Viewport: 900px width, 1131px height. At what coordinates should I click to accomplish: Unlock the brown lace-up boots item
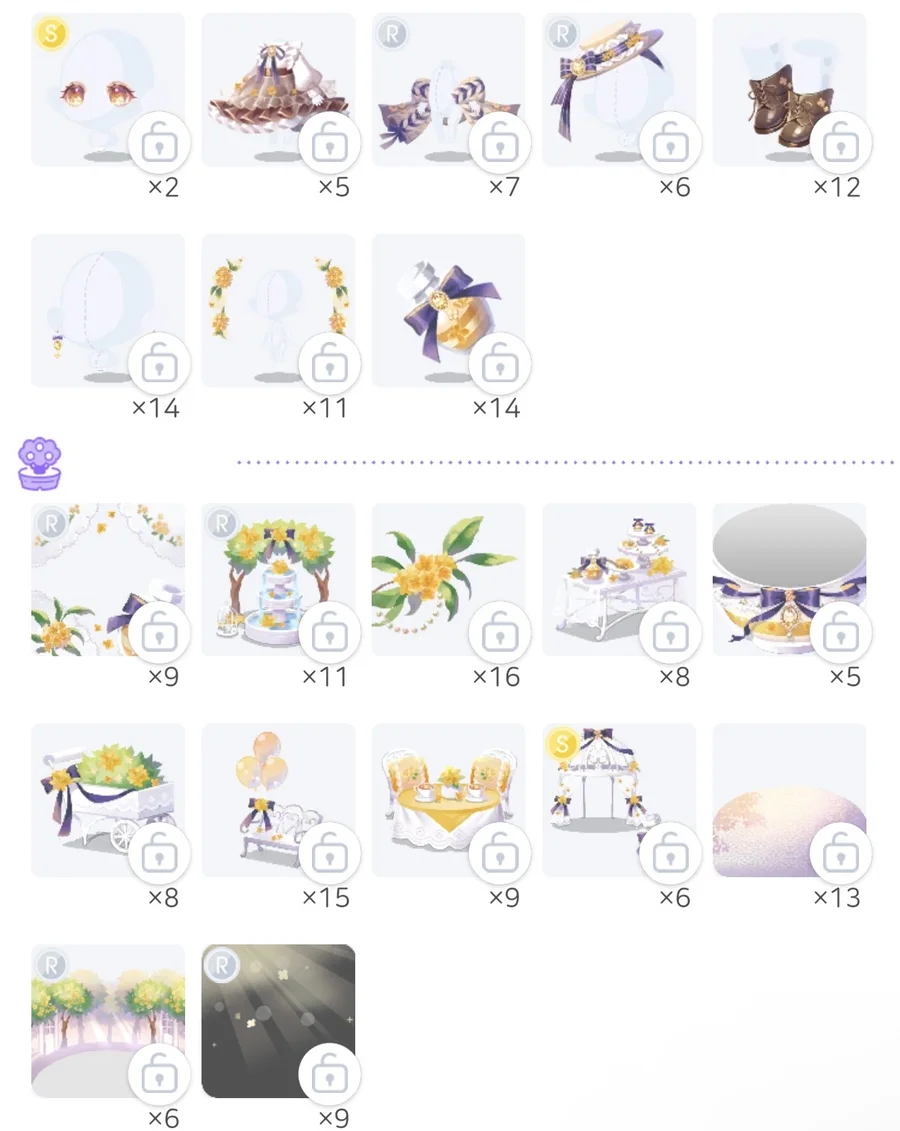tap(841, 143)
